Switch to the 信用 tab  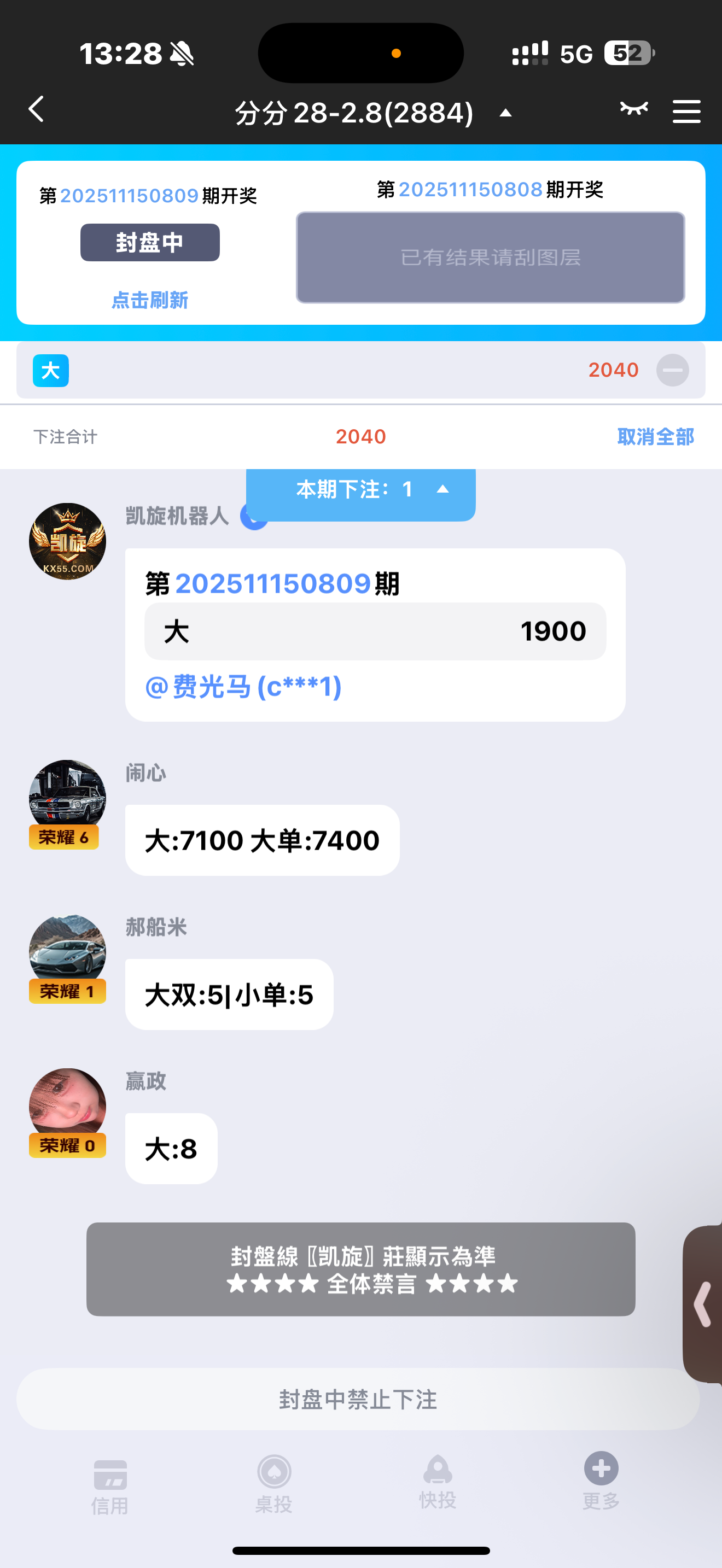coord(110,1487)
